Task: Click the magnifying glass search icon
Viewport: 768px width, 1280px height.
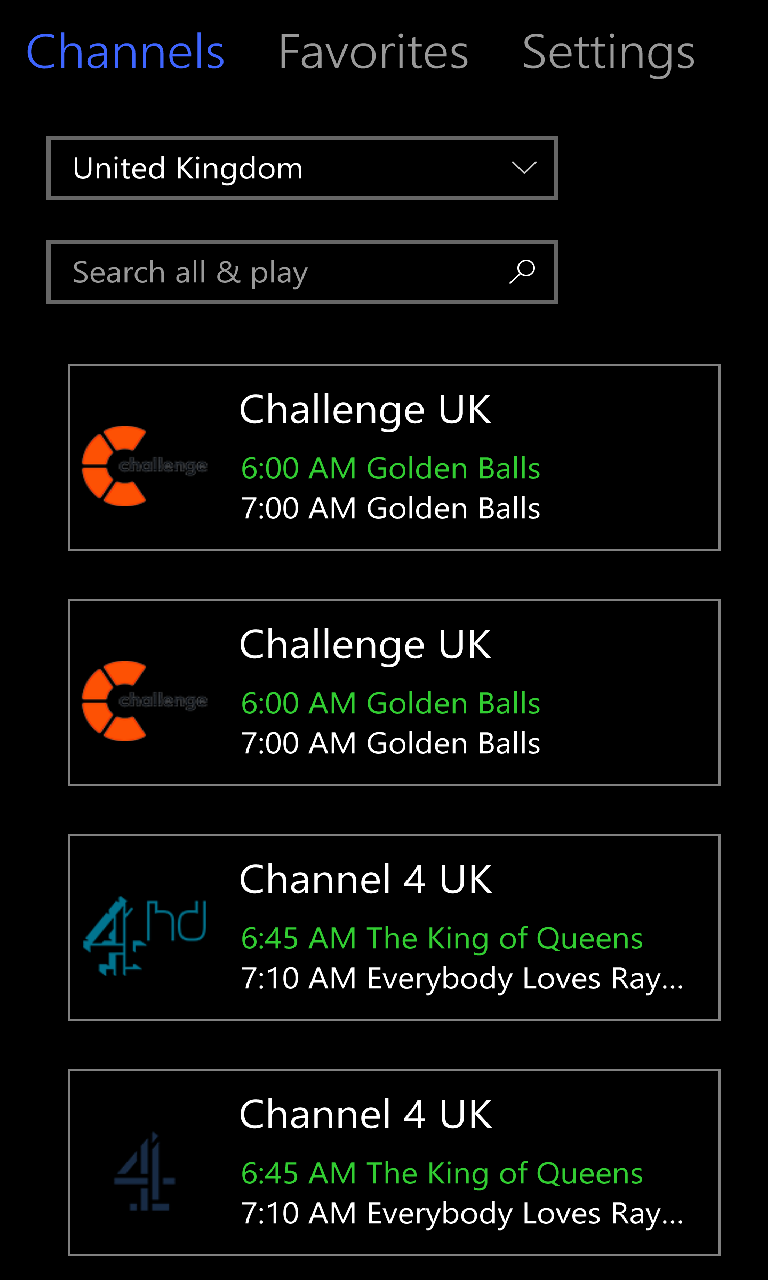Action: (522, 271)
